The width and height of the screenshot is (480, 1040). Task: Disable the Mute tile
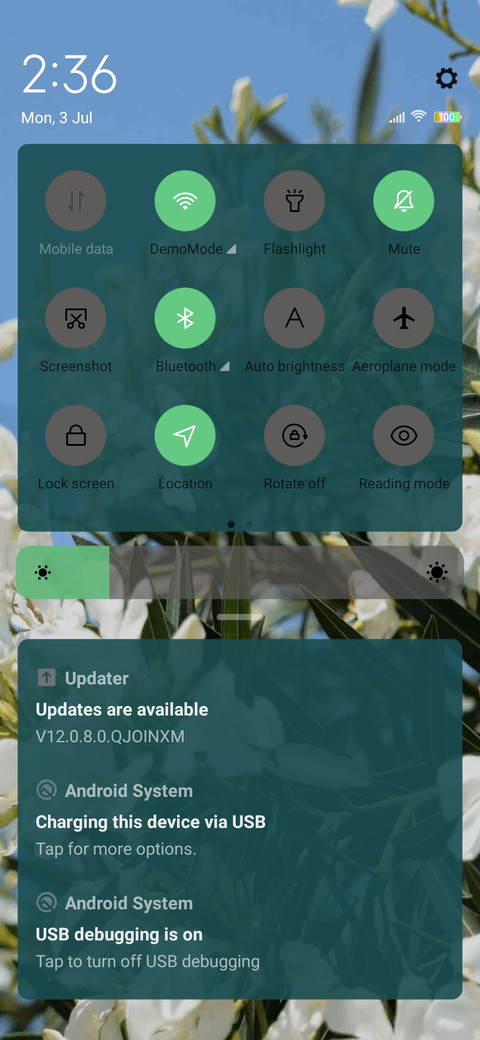click(x=404, y=201)
